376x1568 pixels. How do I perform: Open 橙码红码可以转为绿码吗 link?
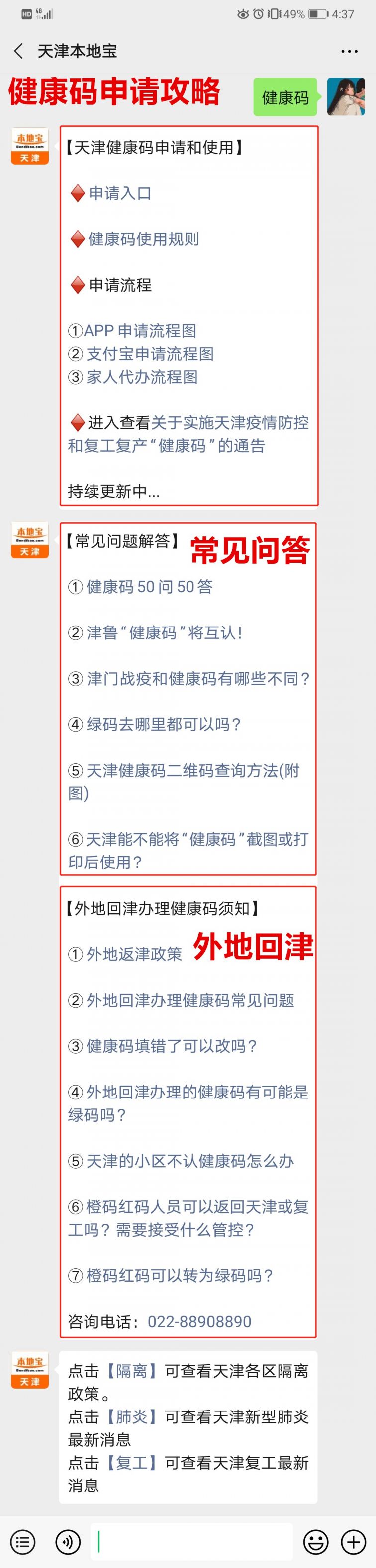pyautogui.click(x=179, y=1275)
